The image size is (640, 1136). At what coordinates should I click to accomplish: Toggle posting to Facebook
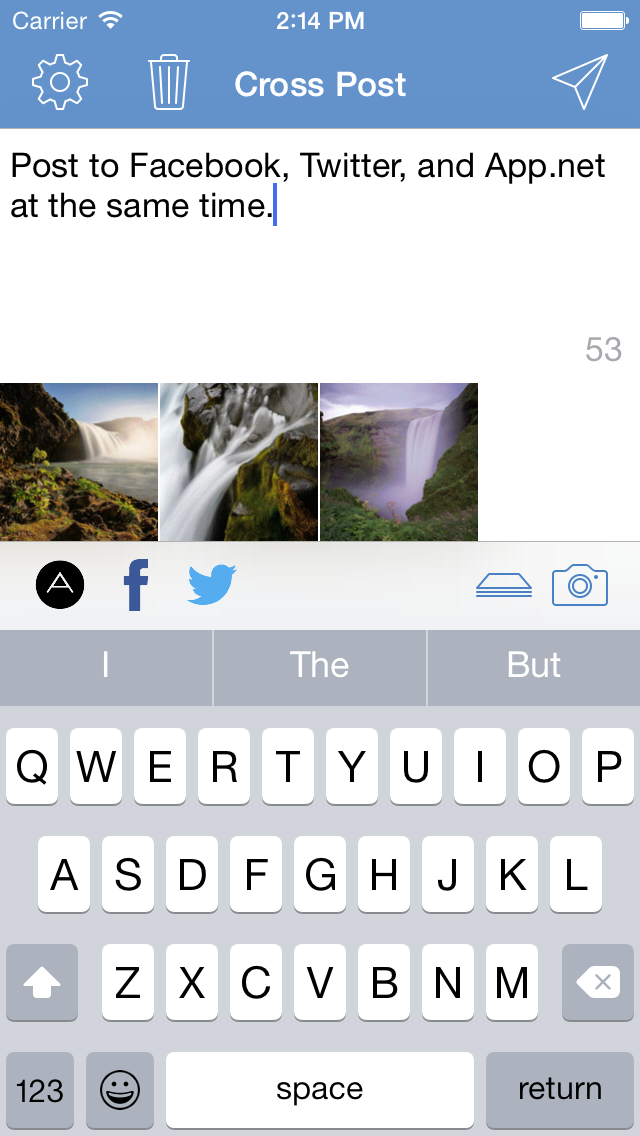(136, 585)
